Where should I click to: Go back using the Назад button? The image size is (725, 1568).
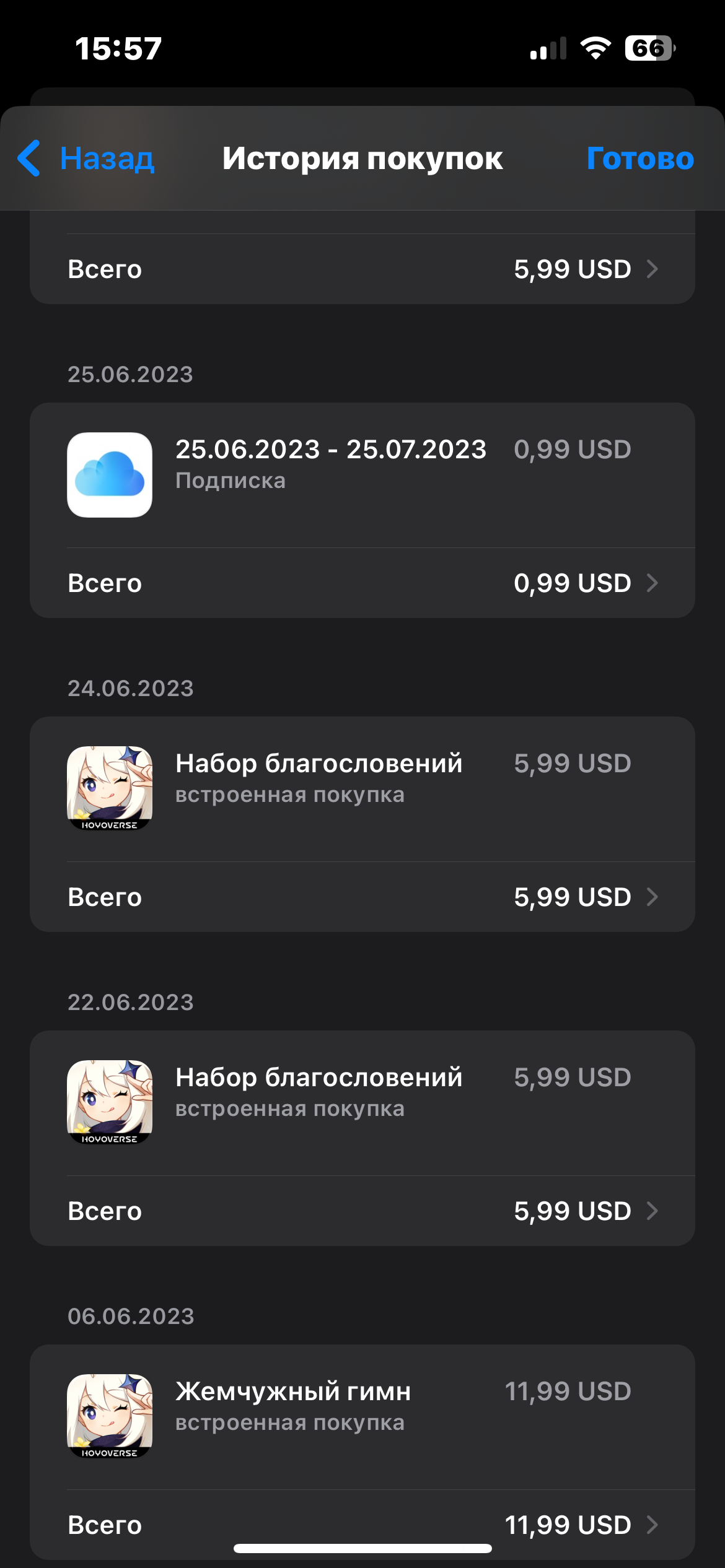(87, 159)
